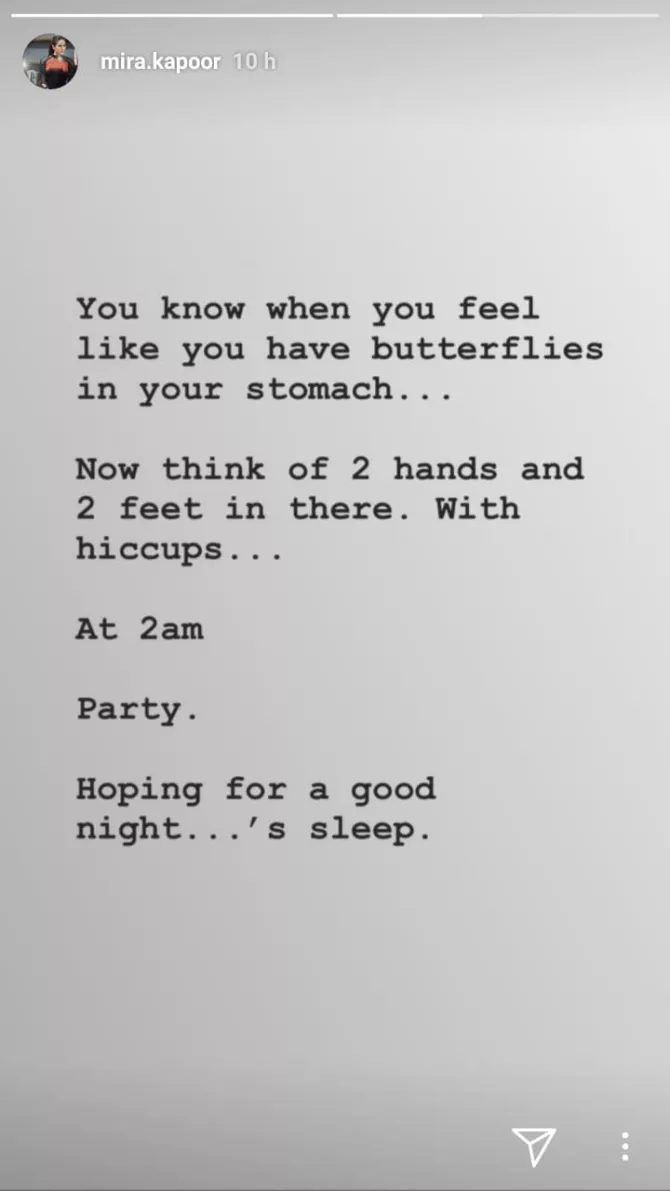Screen dimensions: 670x1191
Task: Open the three-dot overflow menu
Action: click(x=624, y=1146)
